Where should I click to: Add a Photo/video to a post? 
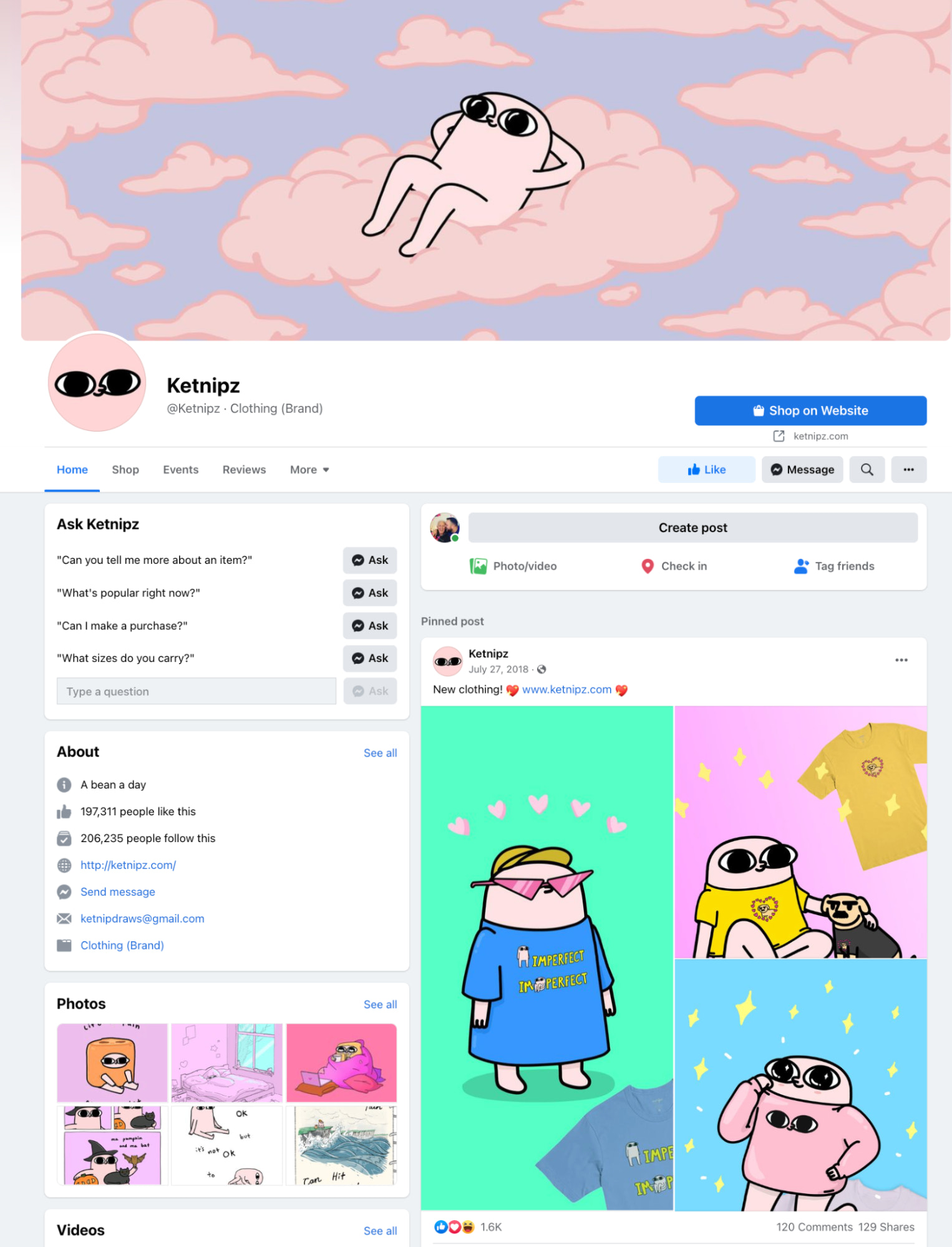(513, 566)
